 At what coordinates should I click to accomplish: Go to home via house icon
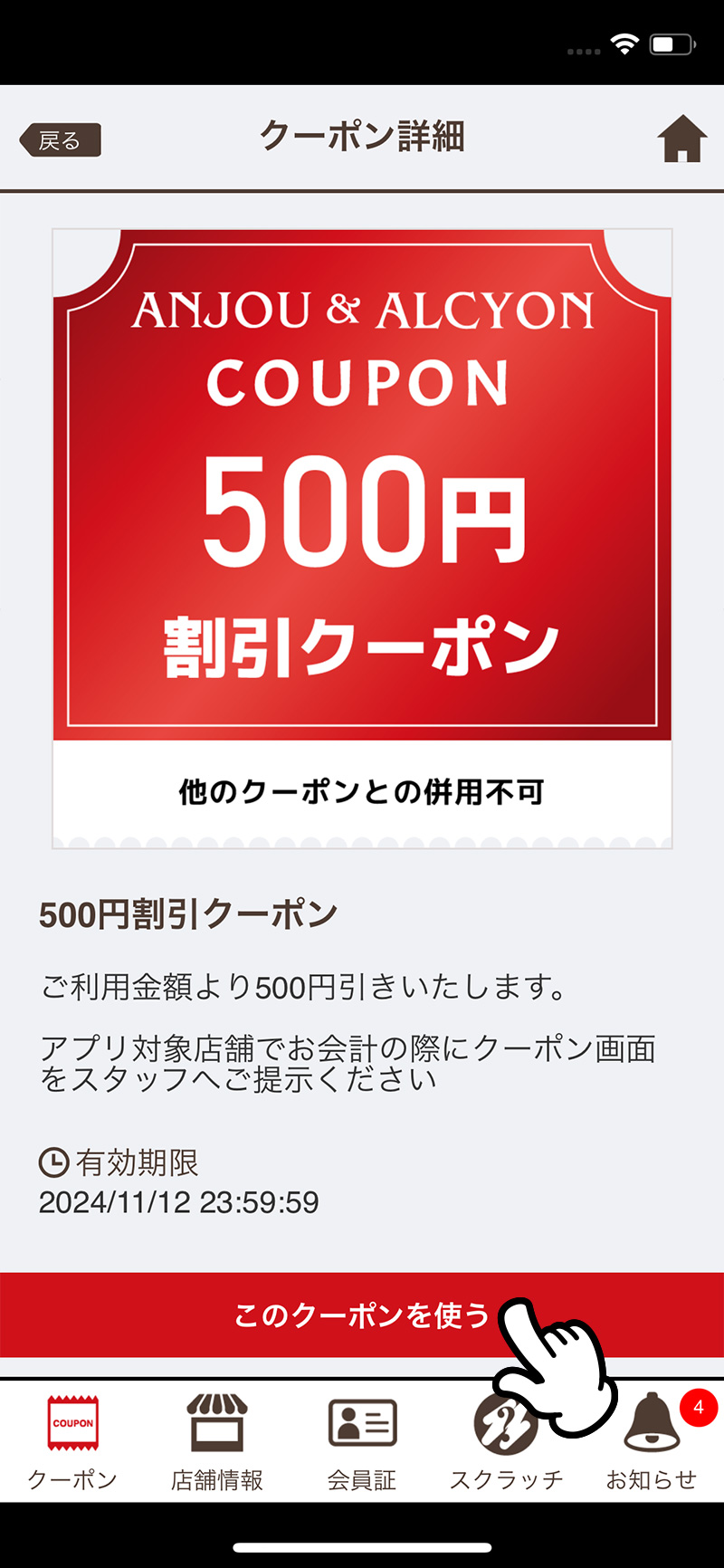[x=681, y=139]
